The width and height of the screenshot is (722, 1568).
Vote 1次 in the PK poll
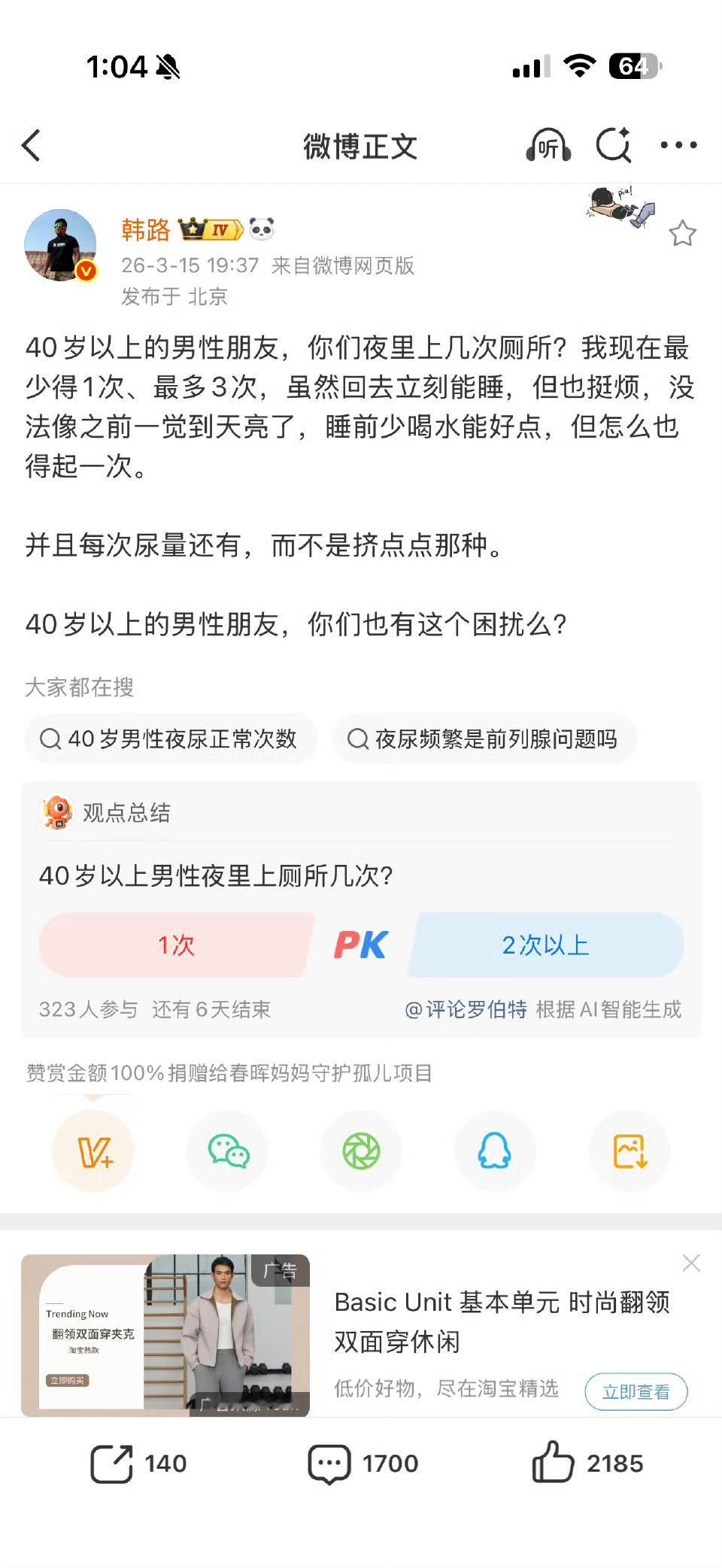(177, 945)
